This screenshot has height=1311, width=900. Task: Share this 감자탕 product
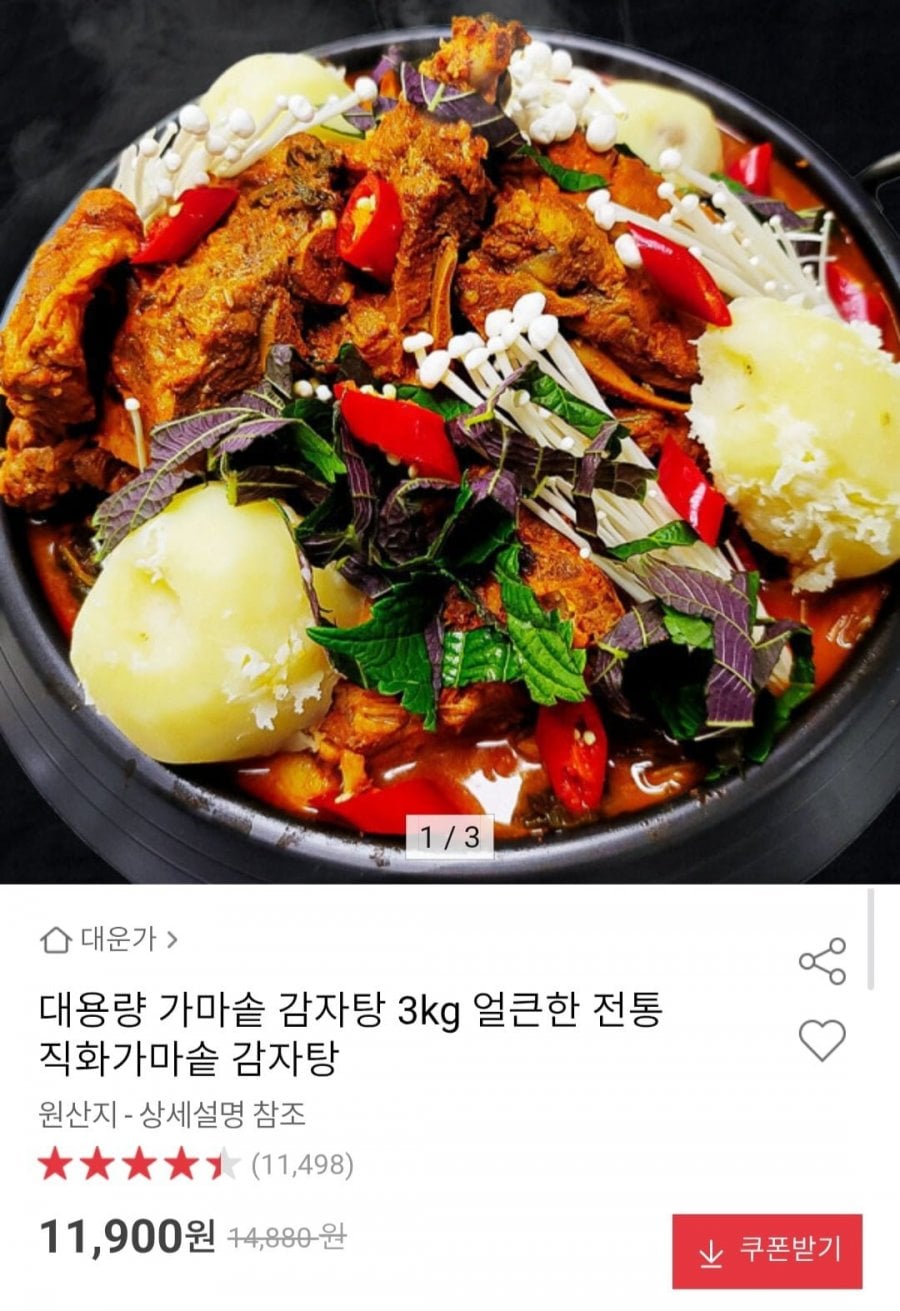coord(822,961)
